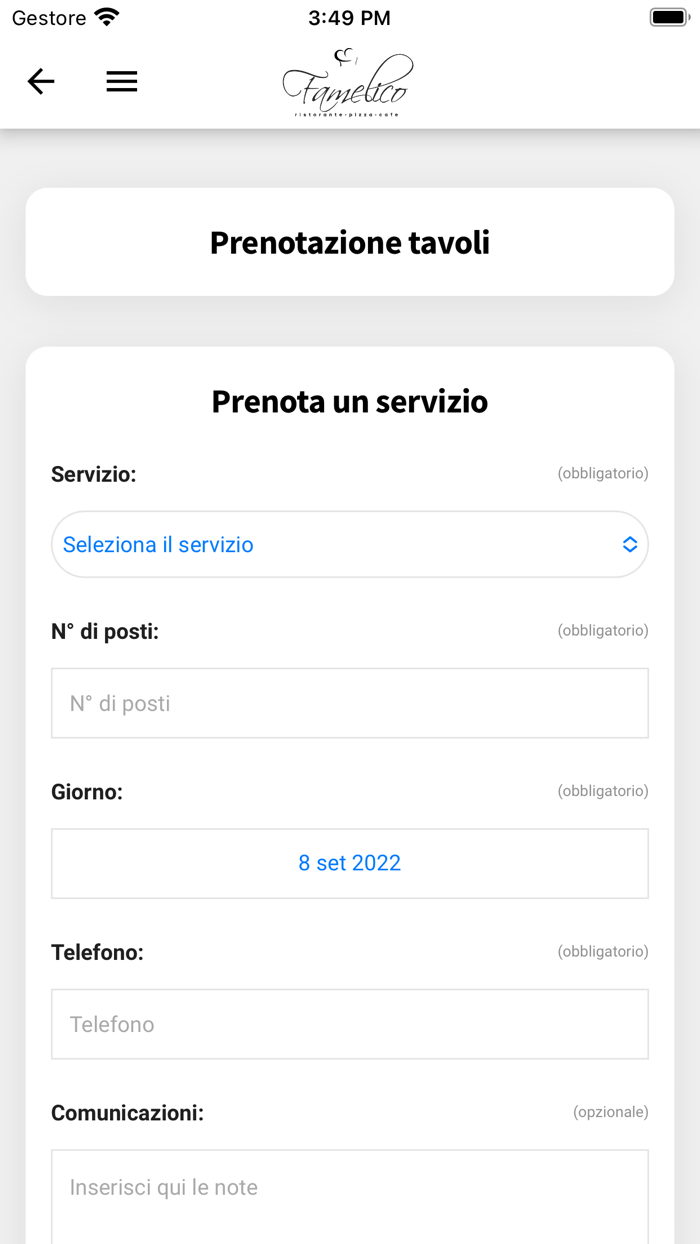
Task: Tap the N° di posti field
Action: [x=350, y=703]
